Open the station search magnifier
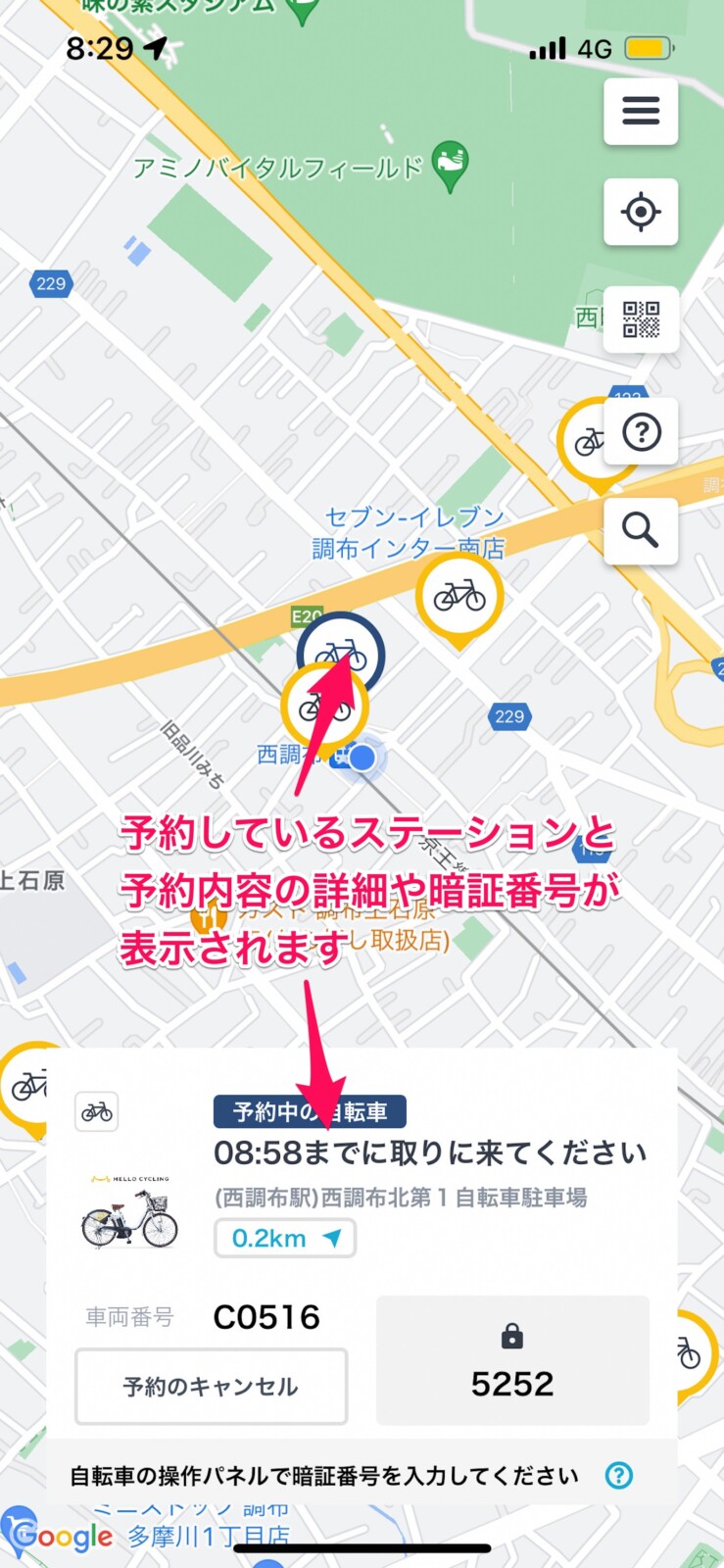 pos(641,530)
